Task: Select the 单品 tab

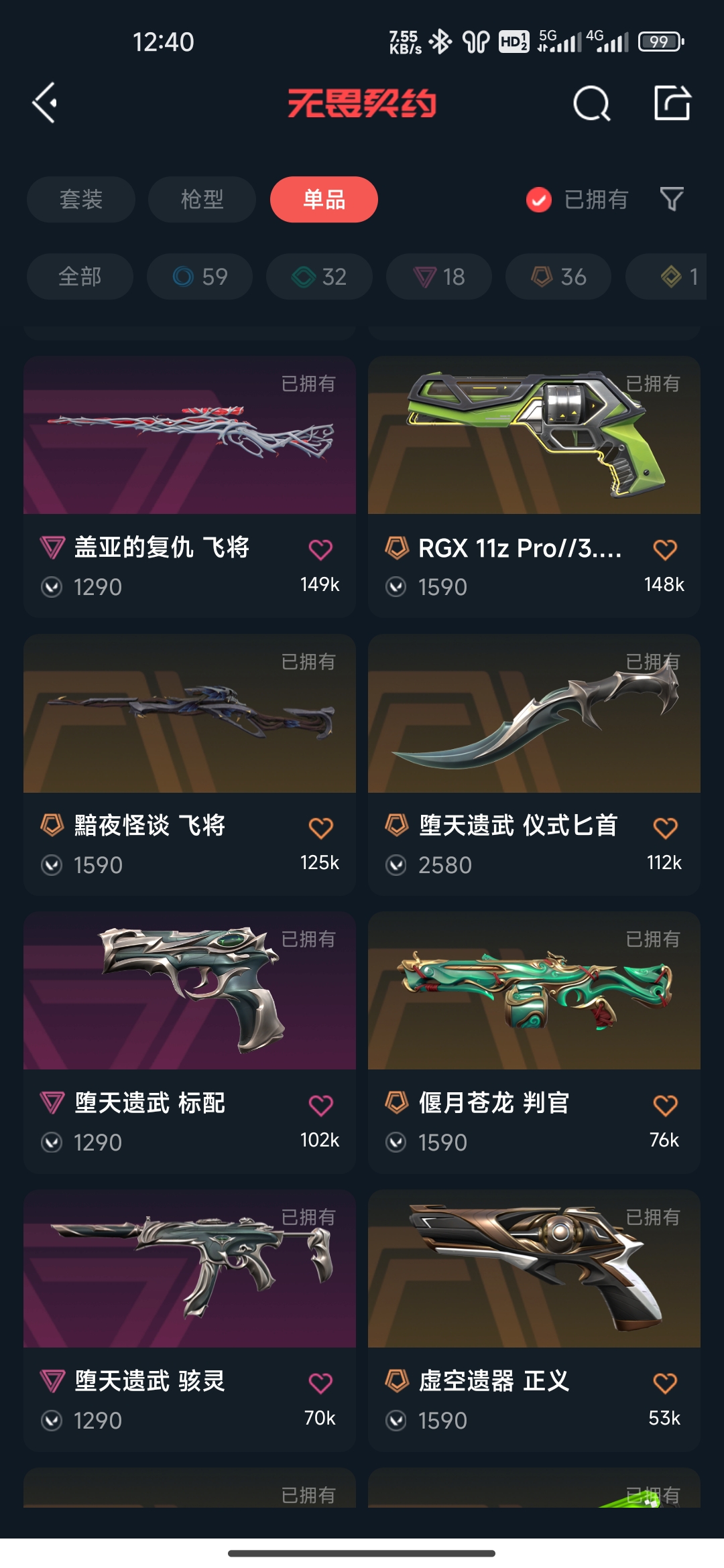Action: click(324, 199)
